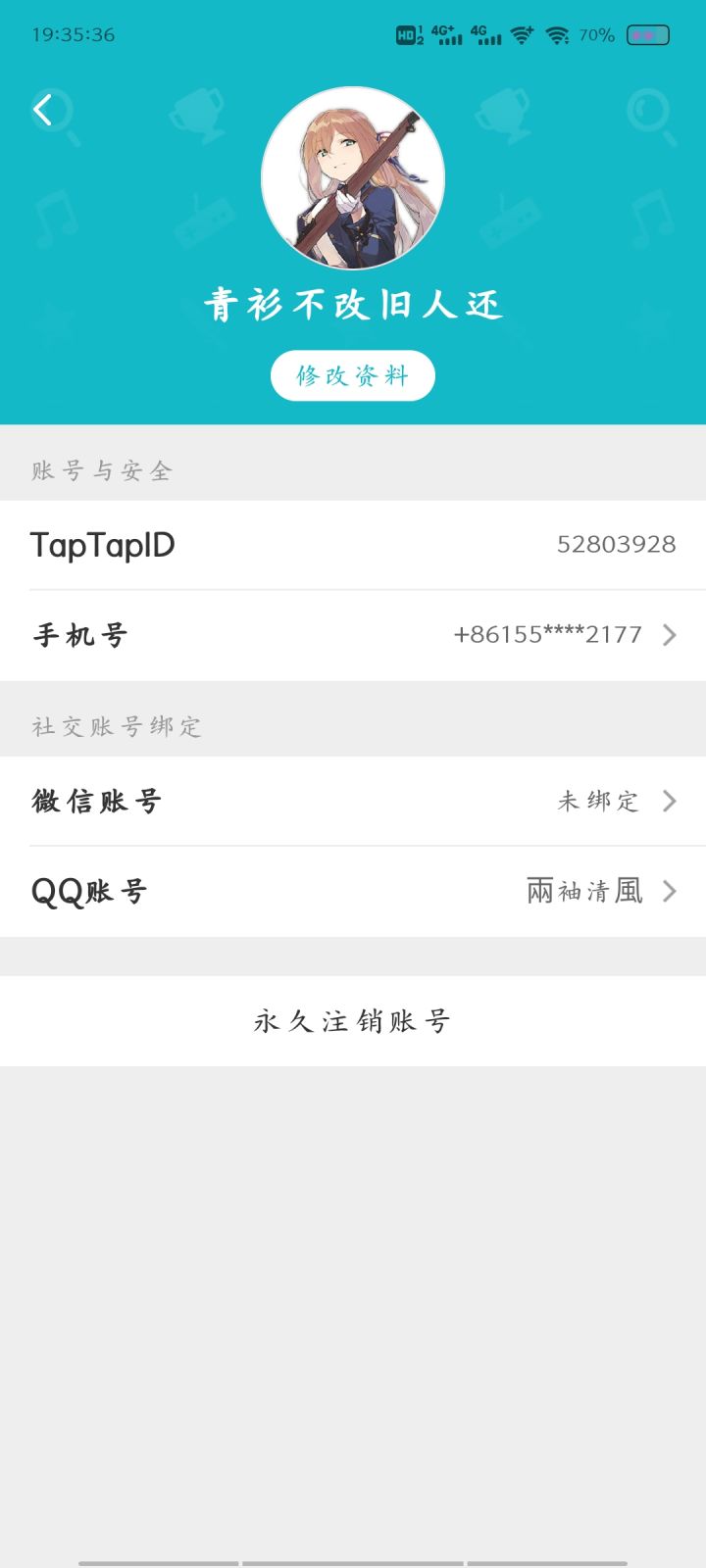Select the TapTapID number 52803928
Image resolution: width=706 pixels, height=1568 pixels.
[x=616, y=544]
